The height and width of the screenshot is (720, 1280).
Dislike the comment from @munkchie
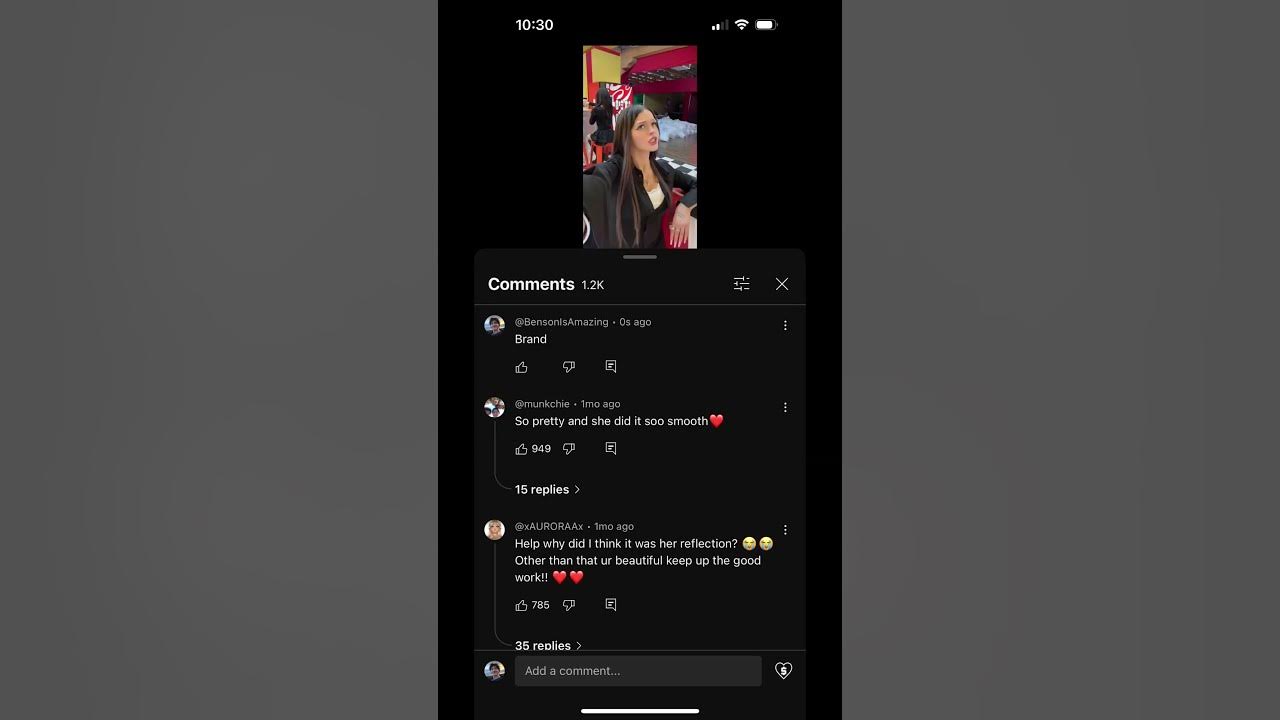(568, 449)
